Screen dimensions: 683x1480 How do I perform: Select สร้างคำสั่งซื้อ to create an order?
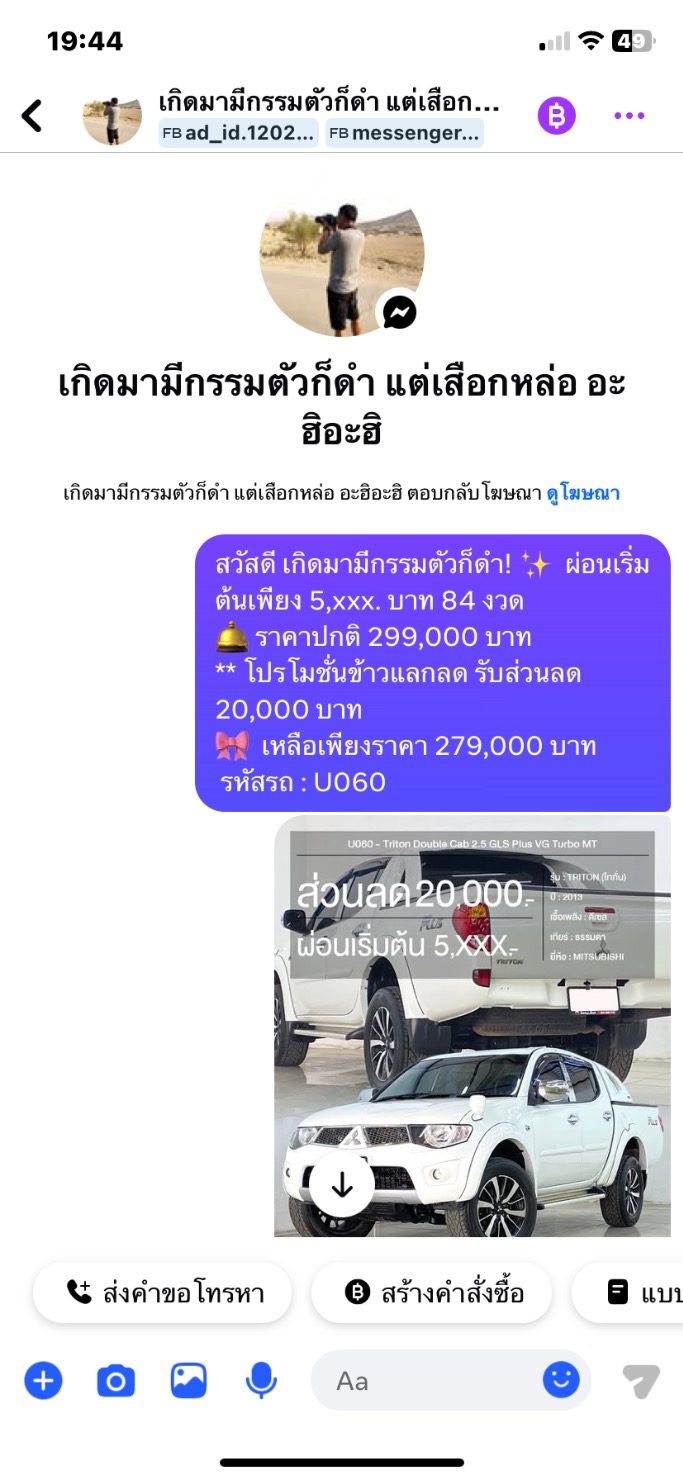(432, 1293)
